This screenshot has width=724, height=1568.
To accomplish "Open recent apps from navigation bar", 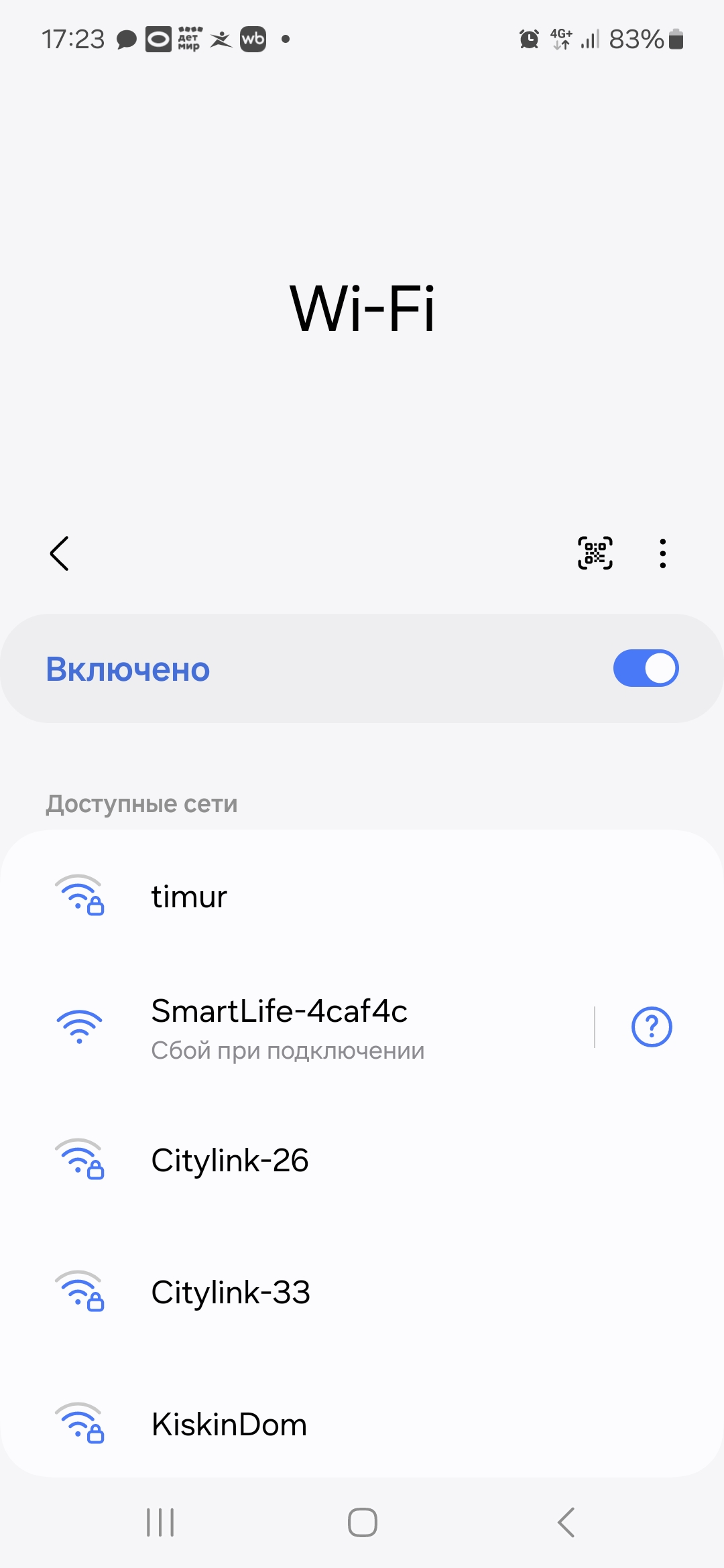I will (160, 1522).
